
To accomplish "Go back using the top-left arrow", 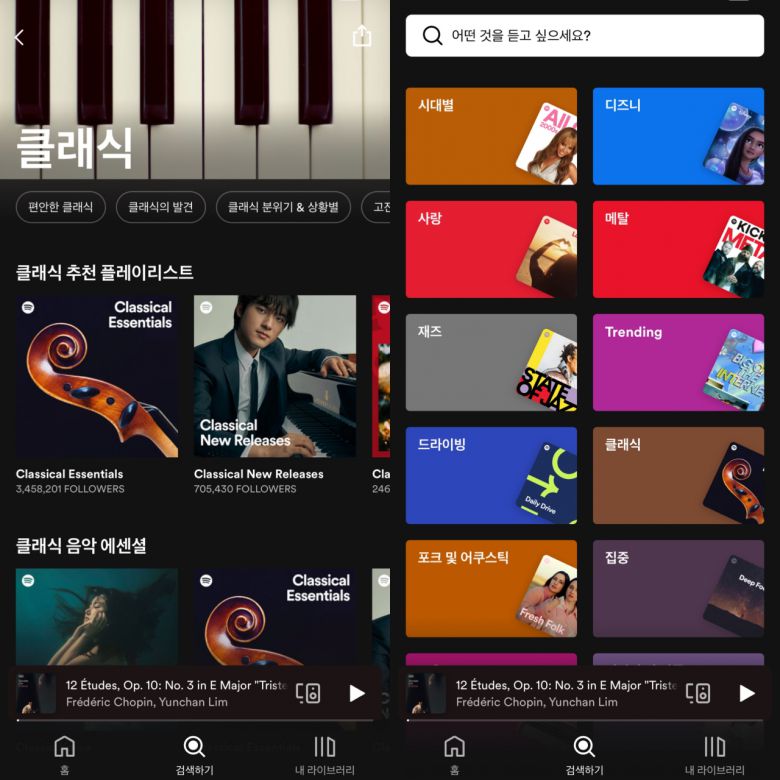I will coord(19,37).
